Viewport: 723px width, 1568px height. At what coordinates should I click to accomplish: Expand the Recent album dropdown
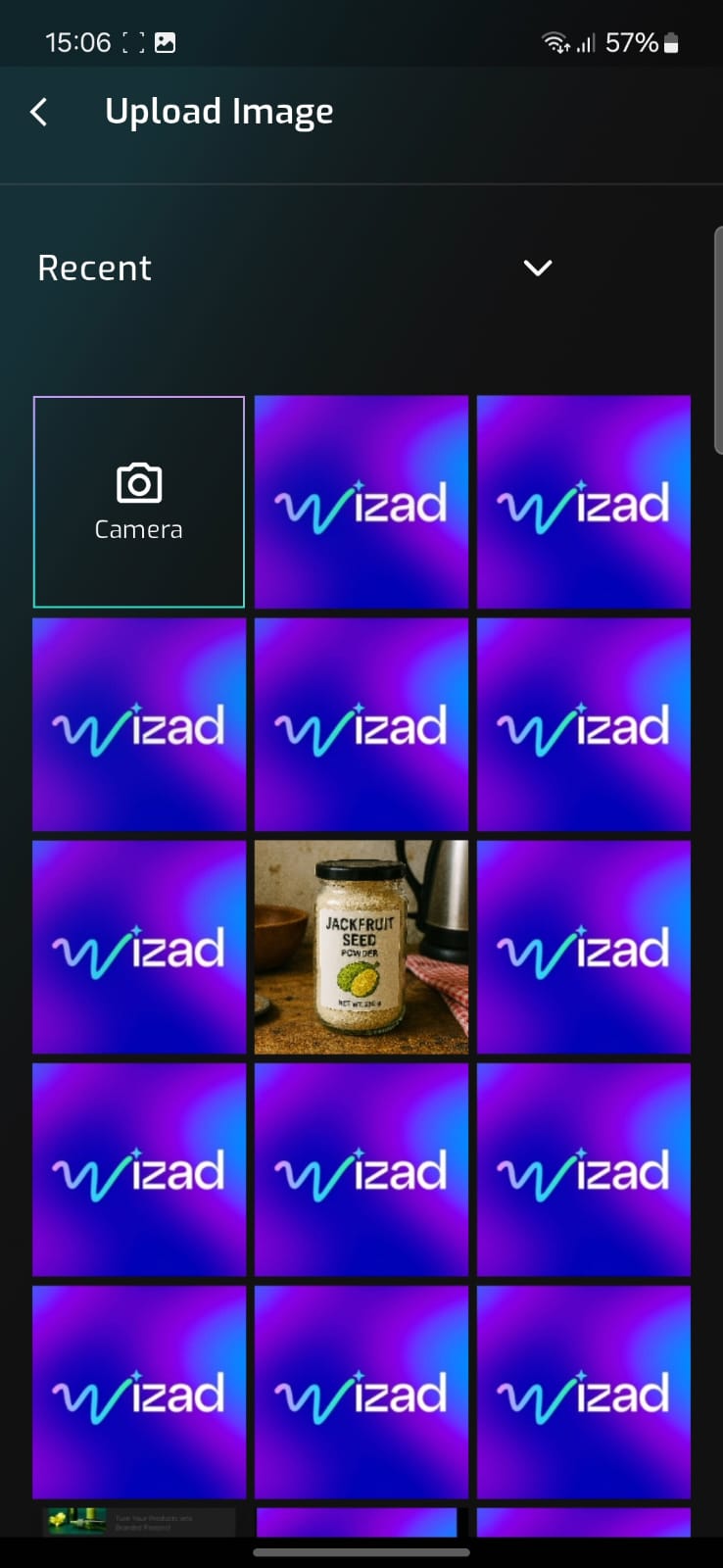(537, 268)
